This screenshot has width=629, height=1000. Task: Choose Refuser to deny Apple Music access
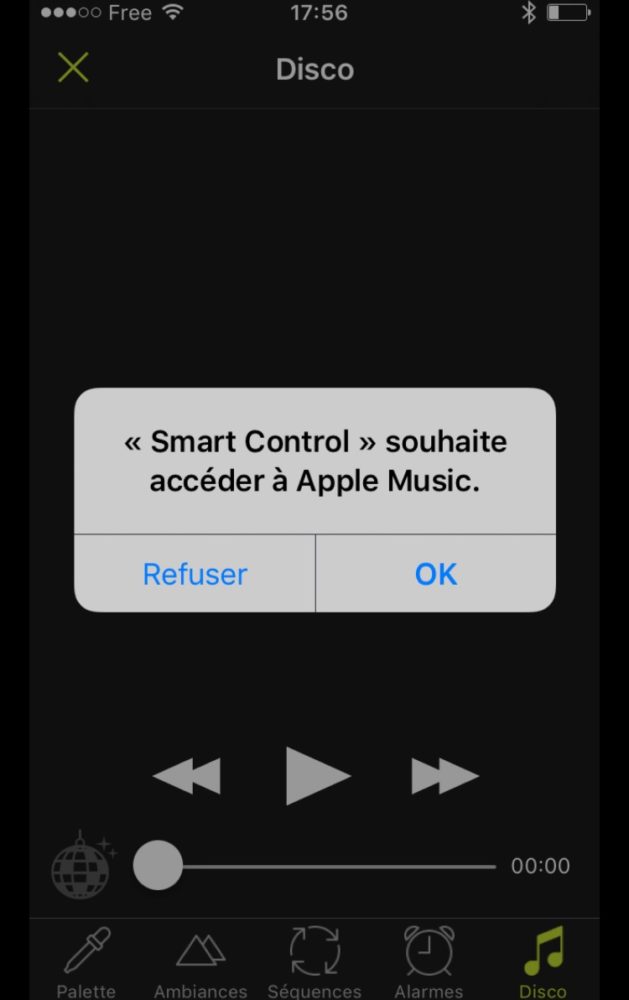pyautogui.click(x=195, y=574)
